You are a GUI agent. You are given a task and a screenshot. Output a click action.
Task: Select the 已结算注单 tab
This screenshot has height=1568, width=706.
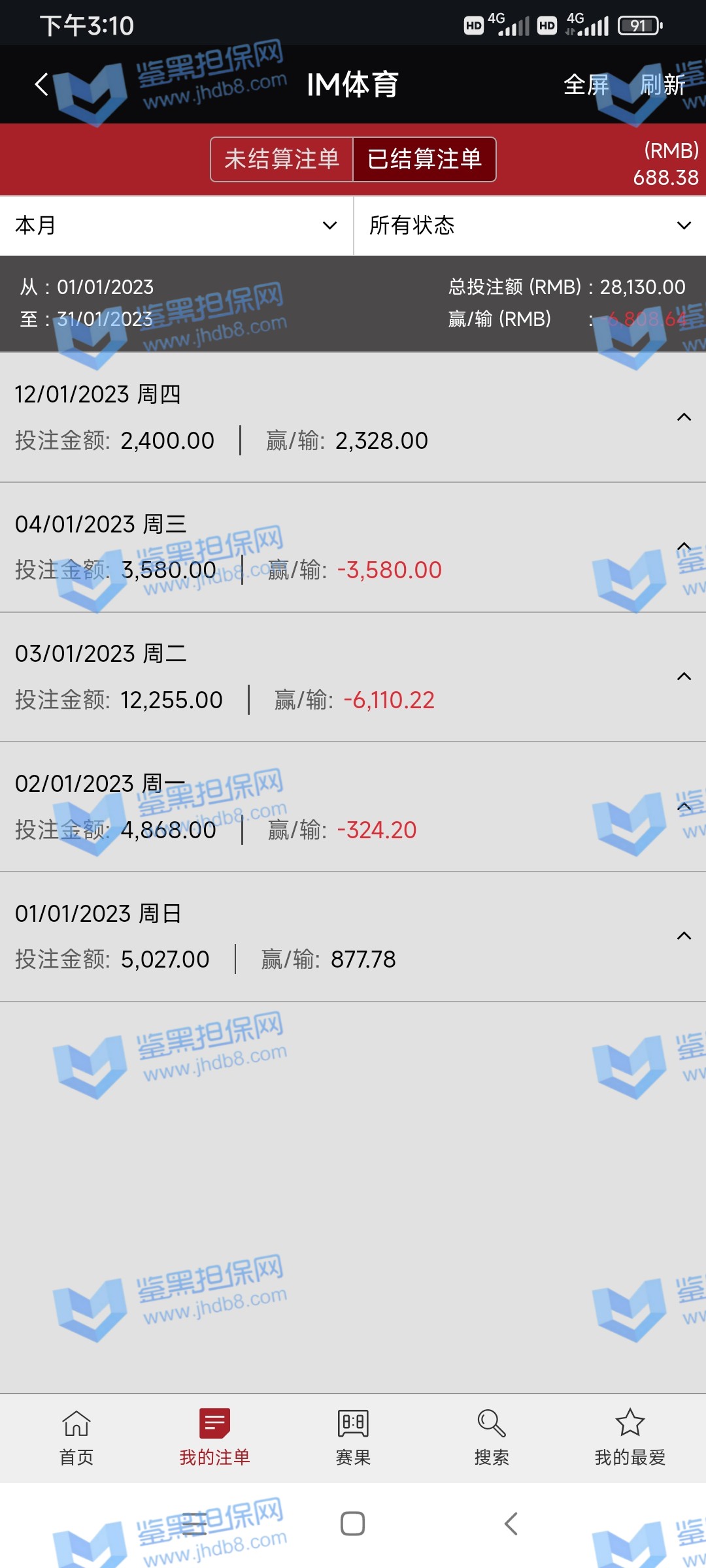424,159
